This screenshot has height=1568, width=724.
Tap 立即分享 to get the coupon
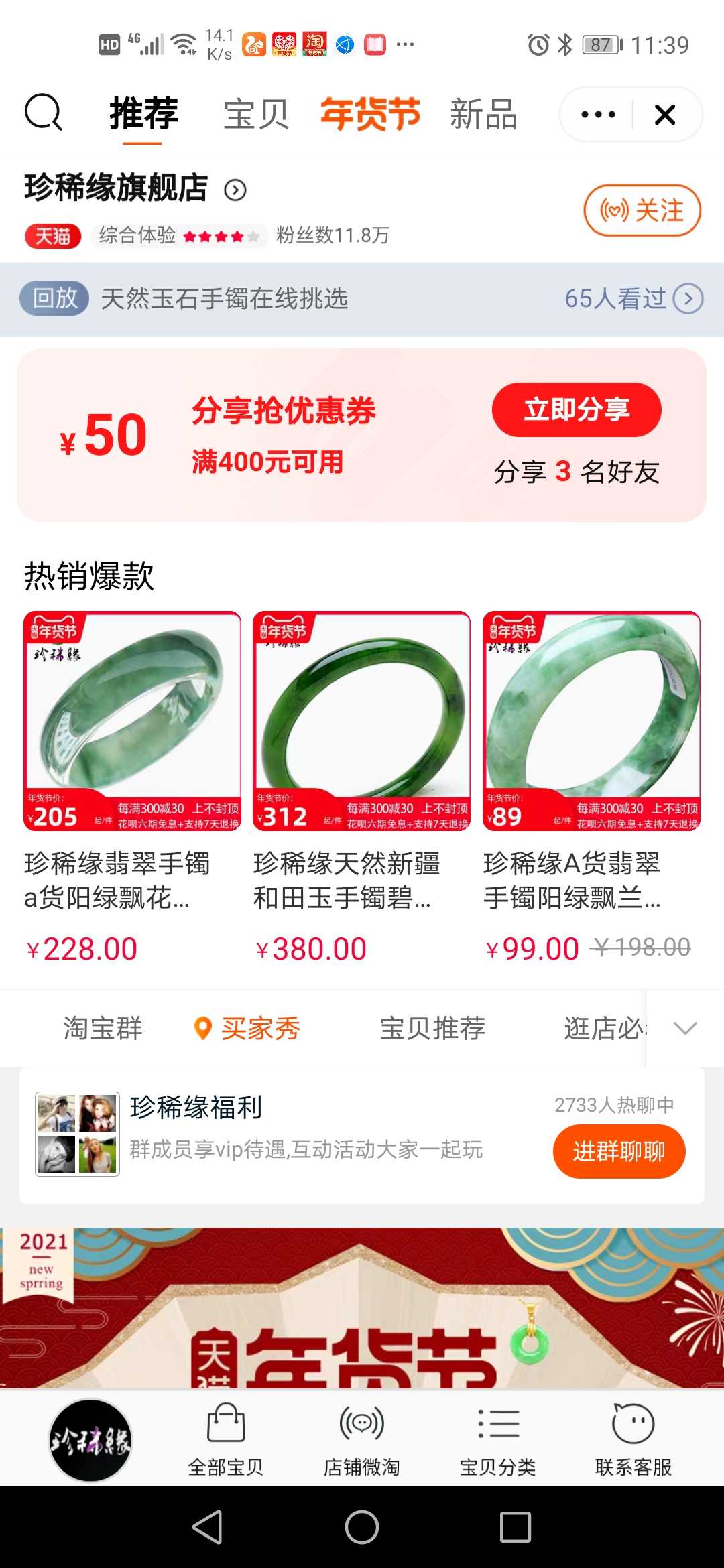click(577, 409)
